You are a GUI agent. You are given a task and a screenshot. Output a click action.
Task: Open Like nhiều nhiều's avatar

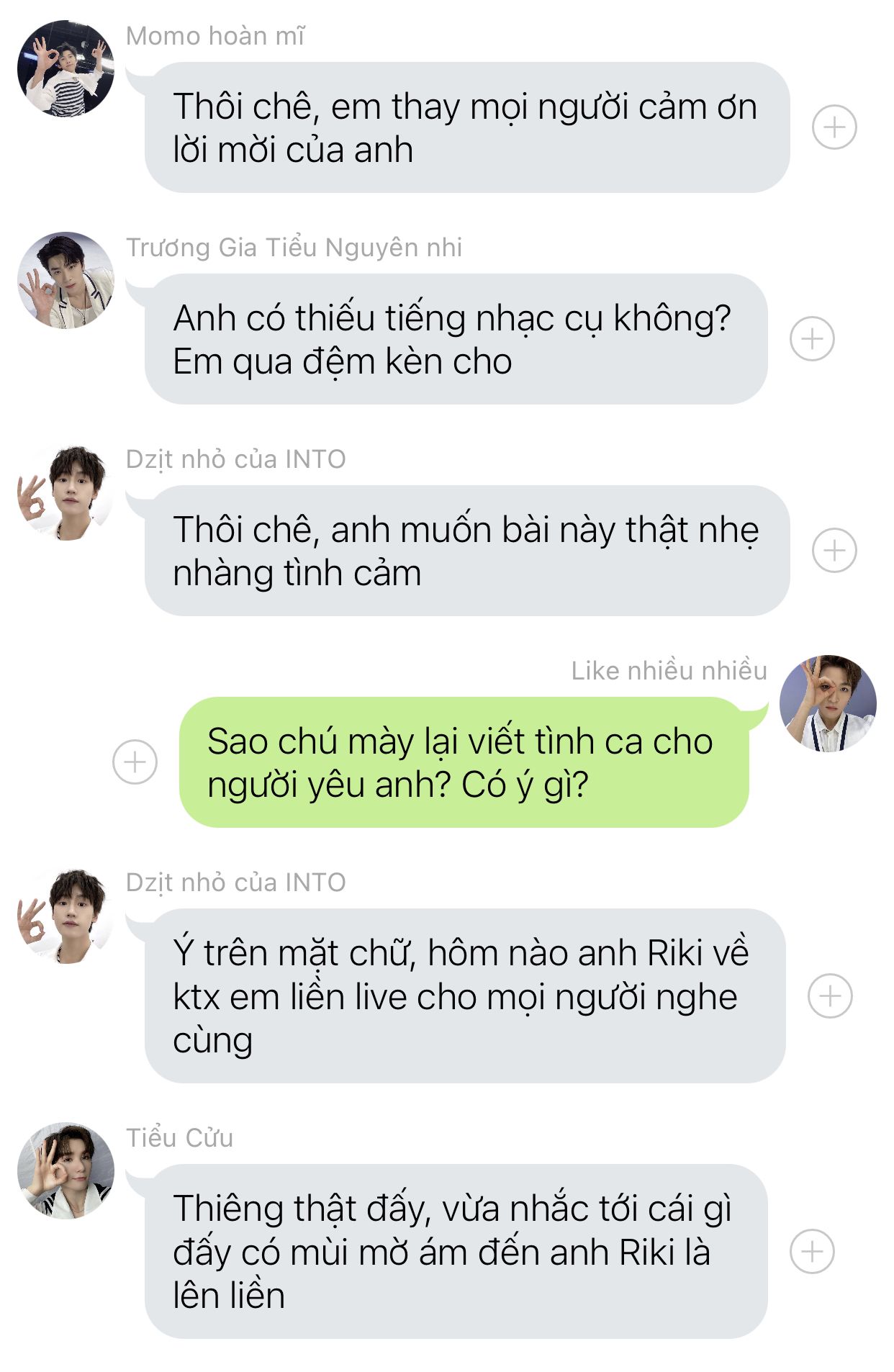[828, 703]
